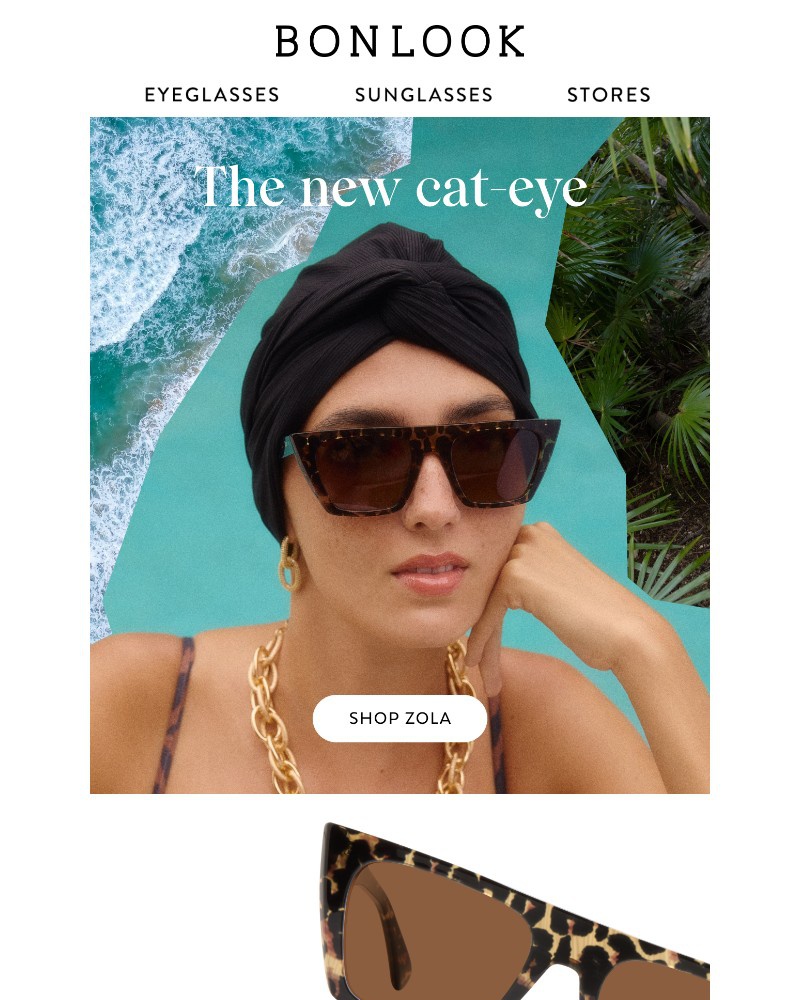The width and height of the screenshot is (800, 1000).
Task: Tap the Shop Zola button
Action: 400,718
